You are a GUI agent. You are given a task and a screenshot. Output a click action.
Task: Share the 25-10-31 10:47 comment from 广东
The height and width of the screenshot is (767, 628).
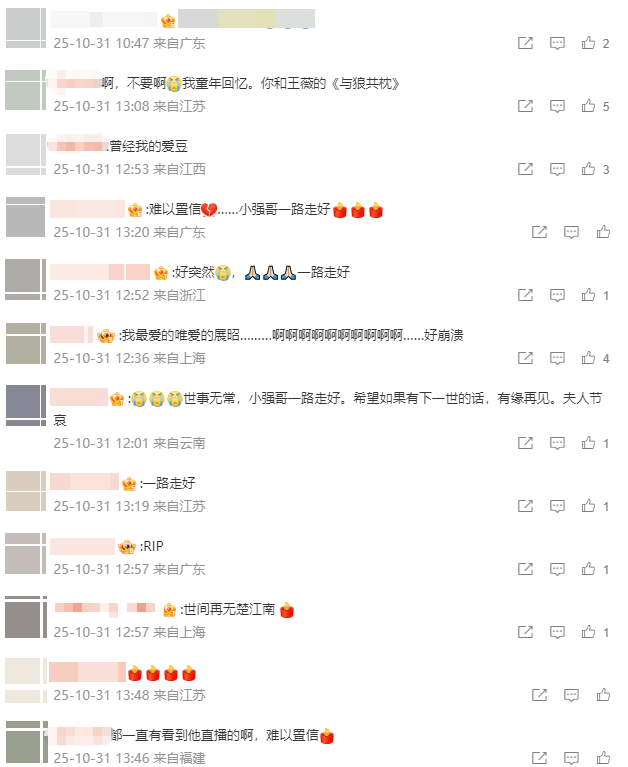pos(526,43)
